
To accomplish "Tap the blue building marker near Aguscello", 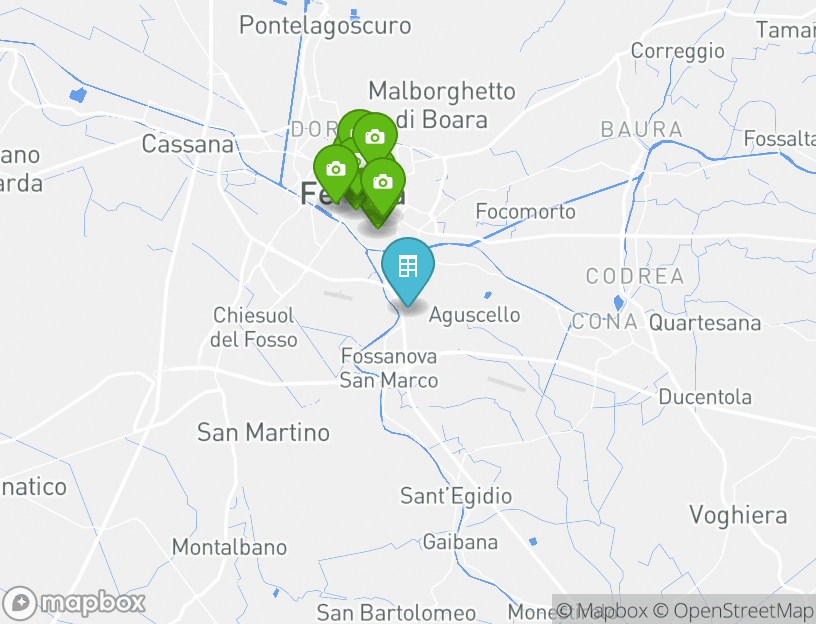I will pos(408,268).
